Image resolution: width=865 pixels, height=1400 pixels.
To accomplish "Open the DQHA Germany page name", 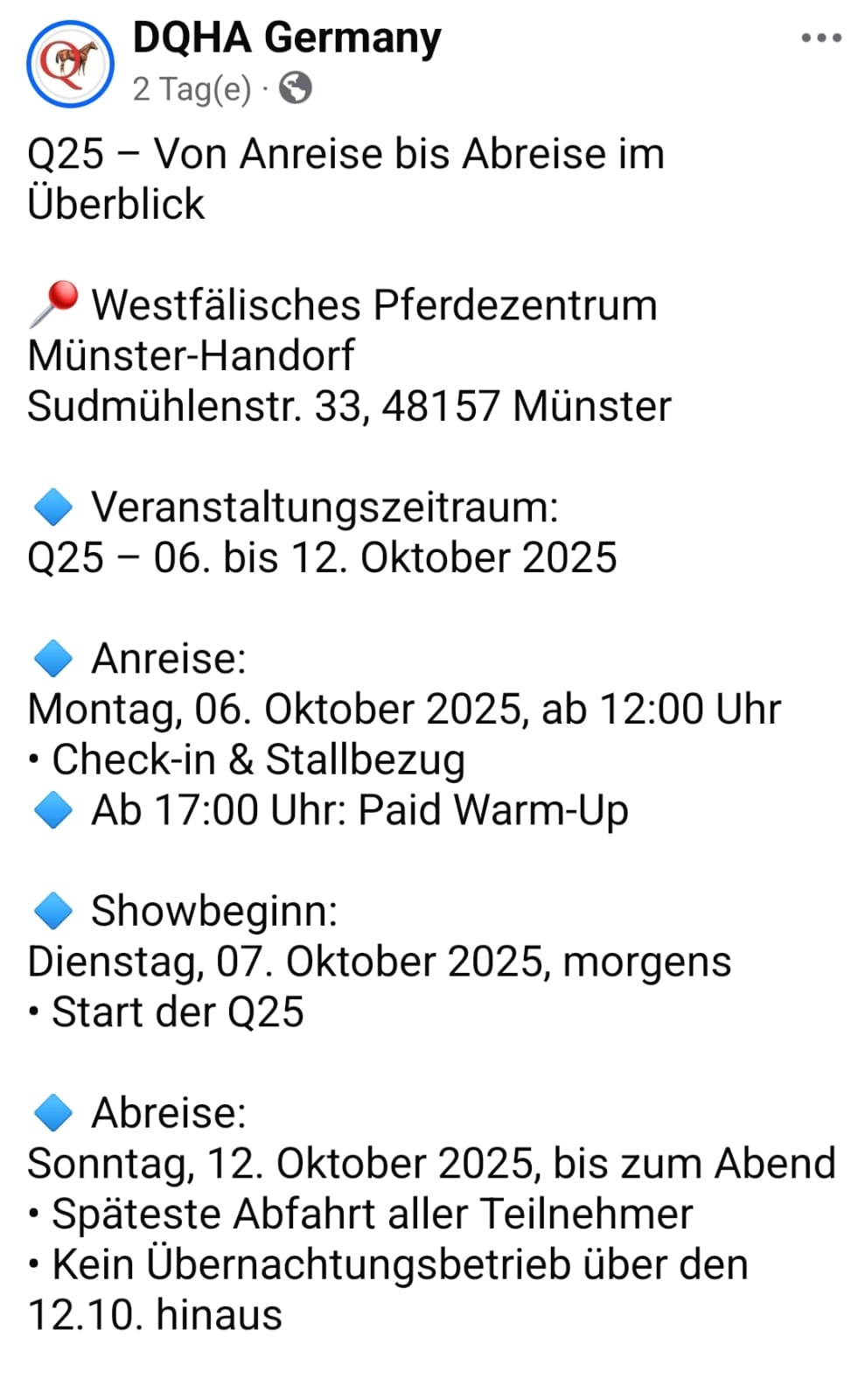I will [287, 38].
